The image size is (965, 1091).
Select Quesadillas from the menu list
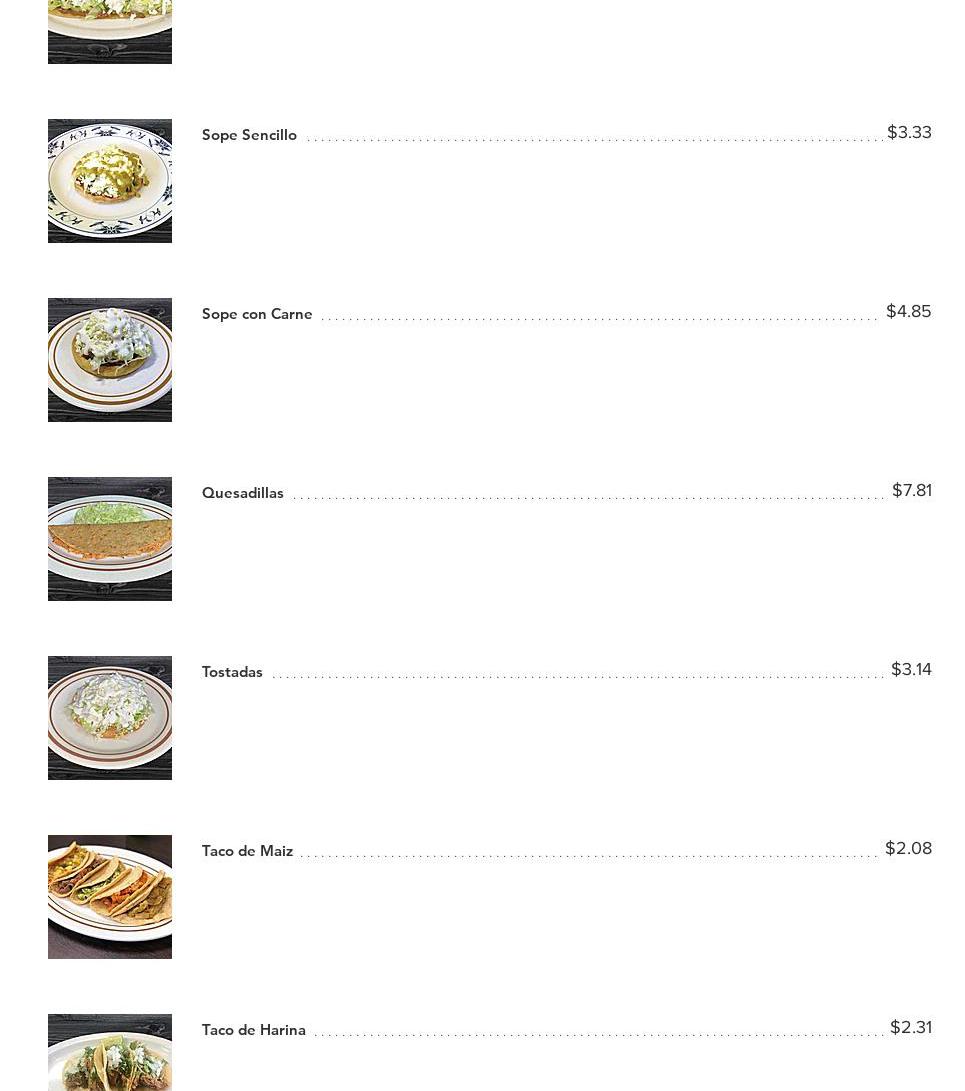pos(243,493)
